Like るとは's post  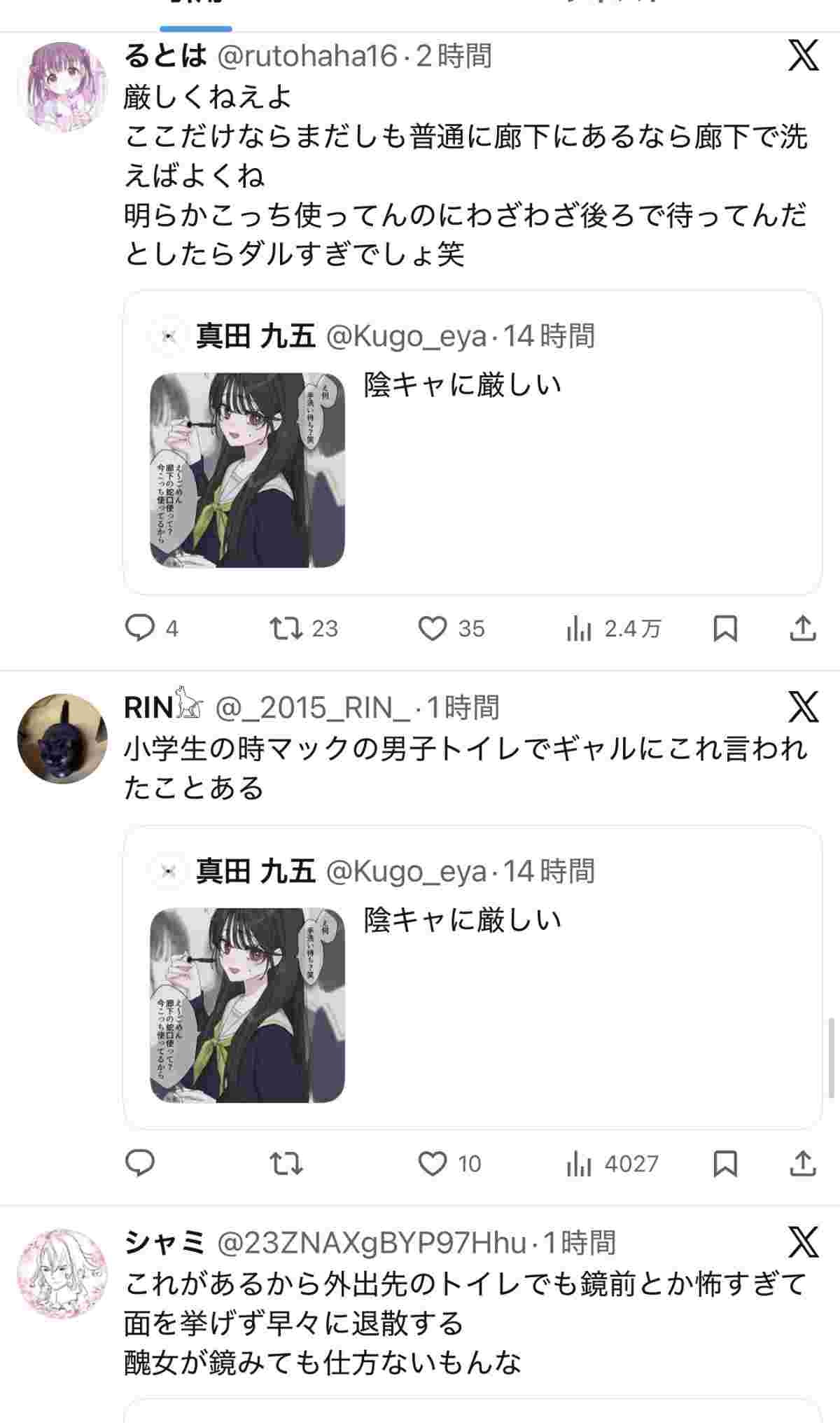click(432, 628)
